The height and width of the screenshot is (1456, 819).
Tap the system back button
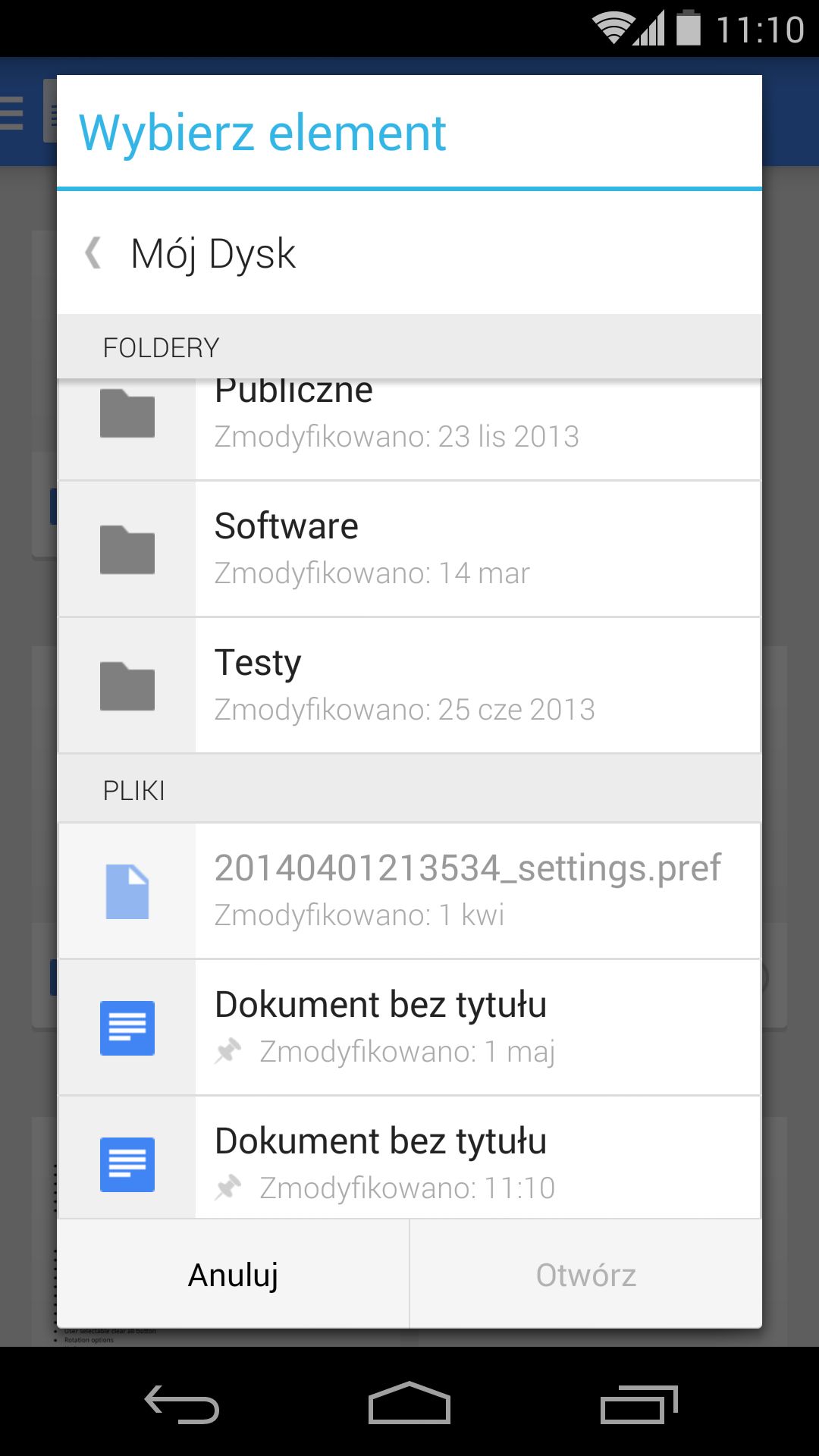click(182, 1404)
